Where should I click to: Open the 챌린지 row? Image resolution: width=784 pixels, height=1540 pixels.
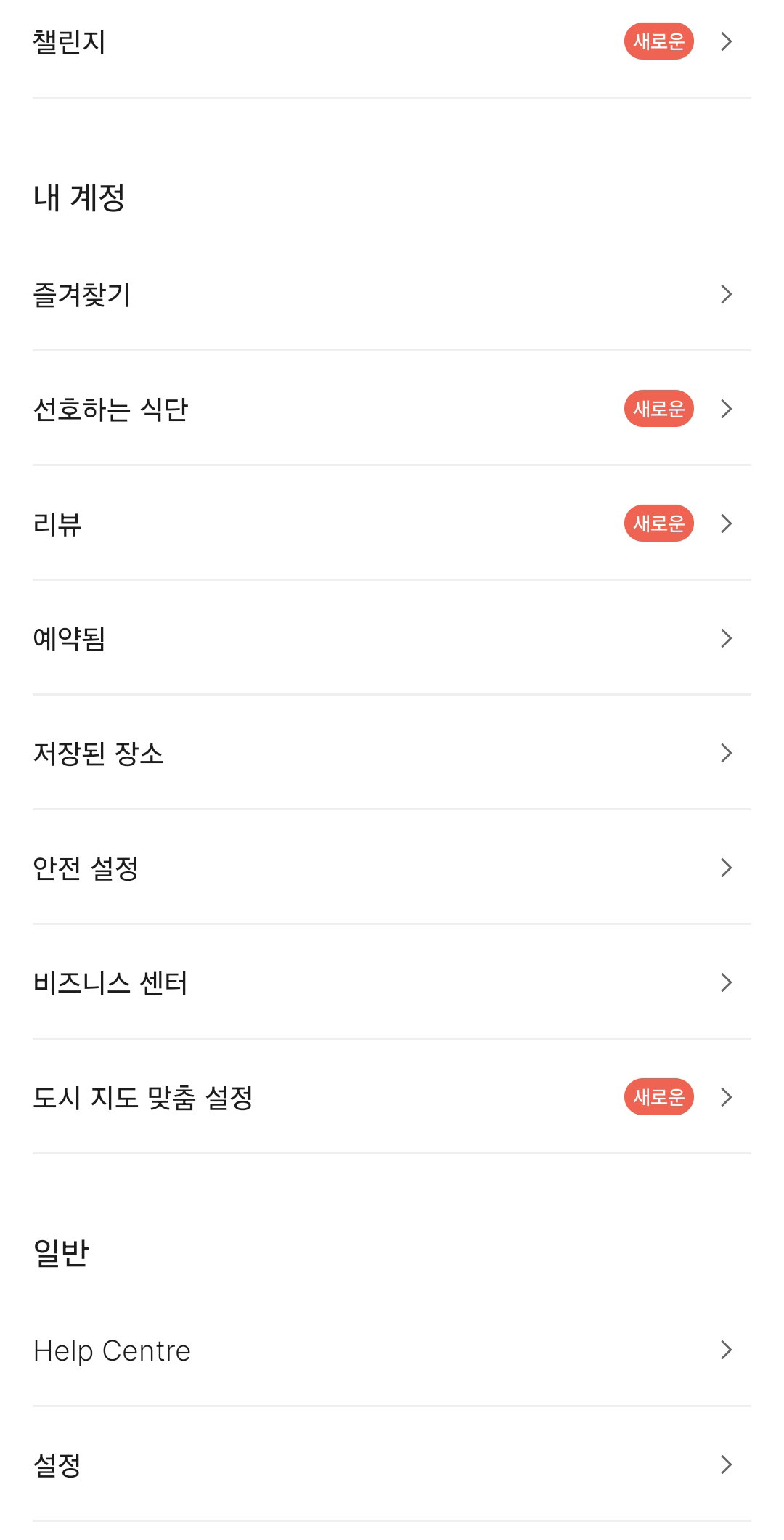click(392, 42)
